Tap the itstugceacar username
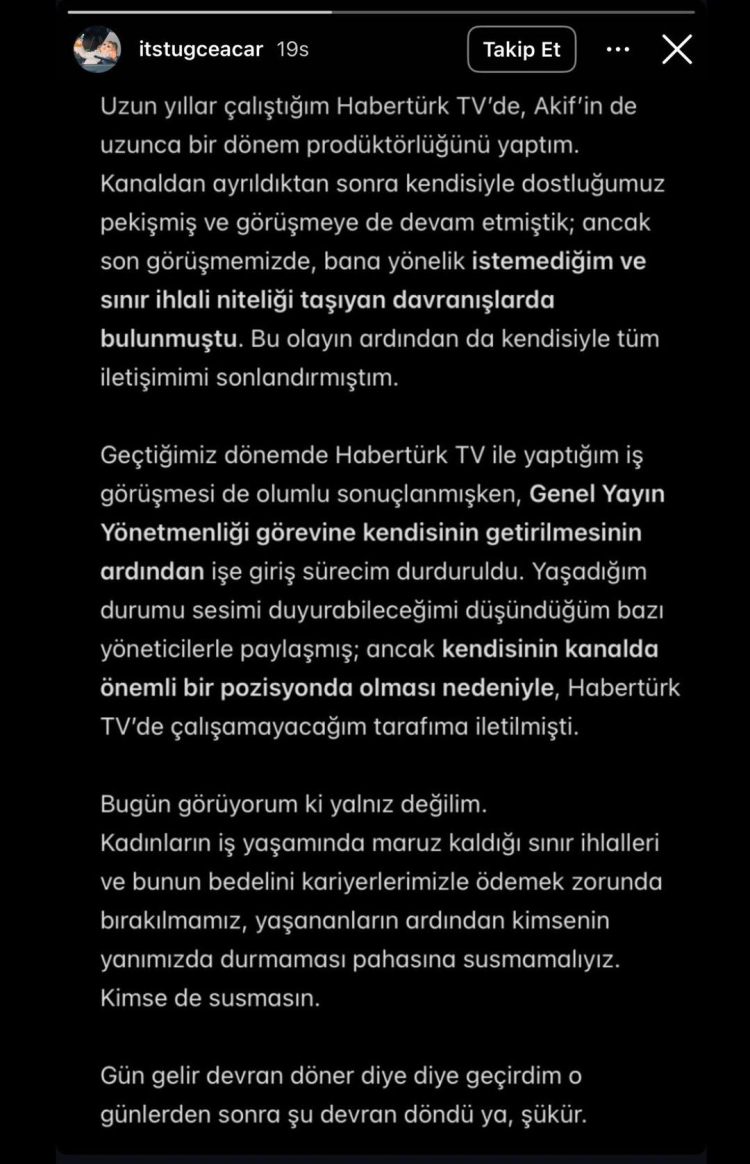This screenshot has height=1164, width=750. click(200, 49)
